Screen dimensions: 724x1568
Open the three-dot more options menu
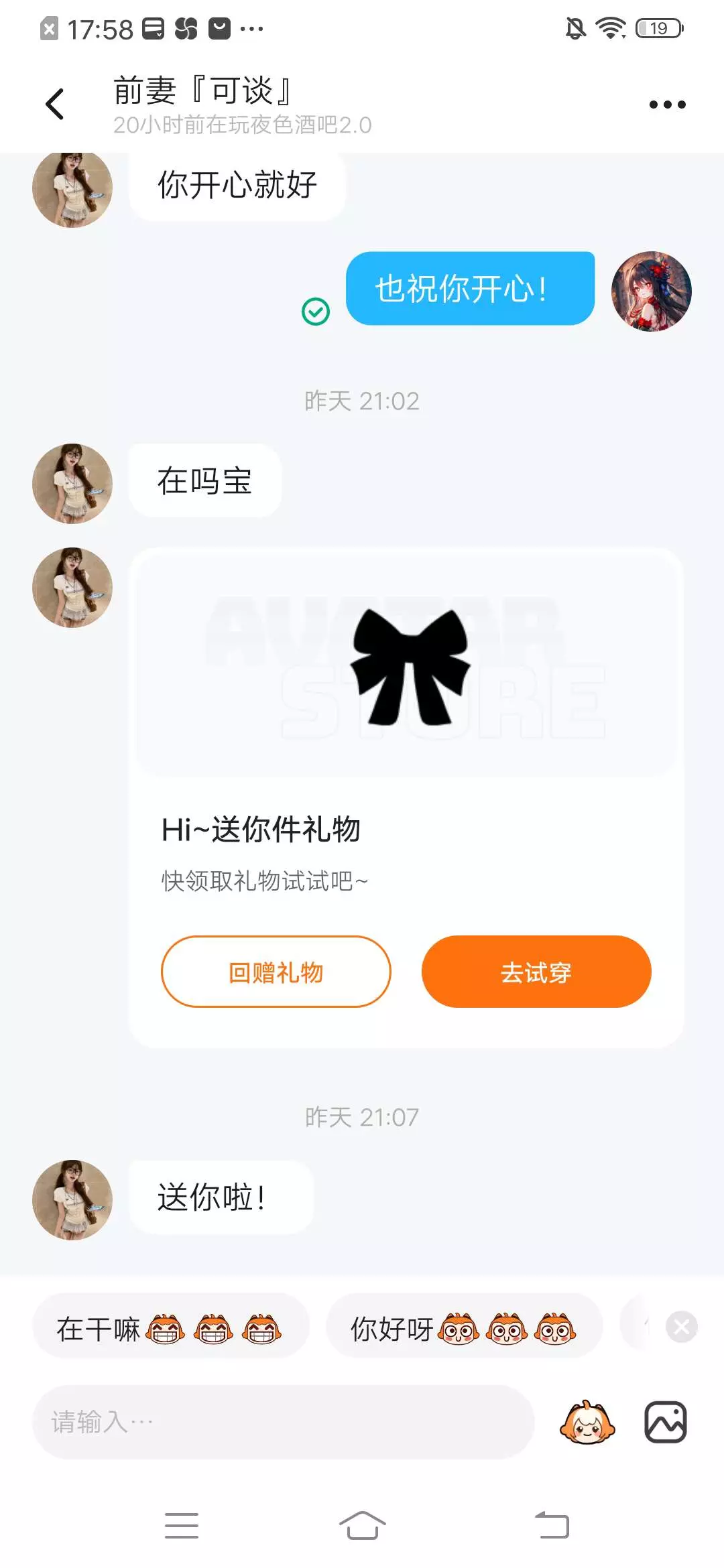pyautogui.click(x=667, y=105)
